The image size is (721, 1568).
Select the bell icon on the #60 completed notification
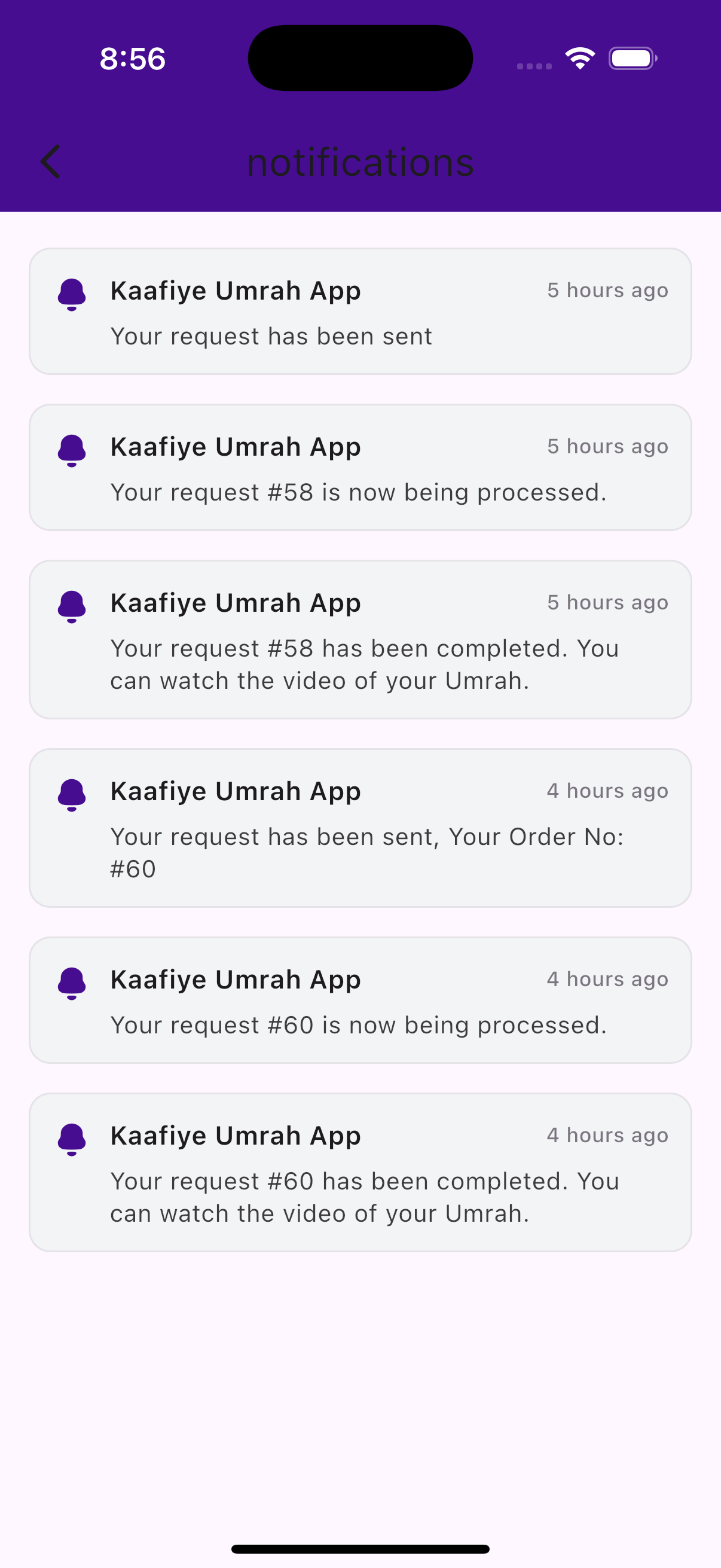[72, 1137]
